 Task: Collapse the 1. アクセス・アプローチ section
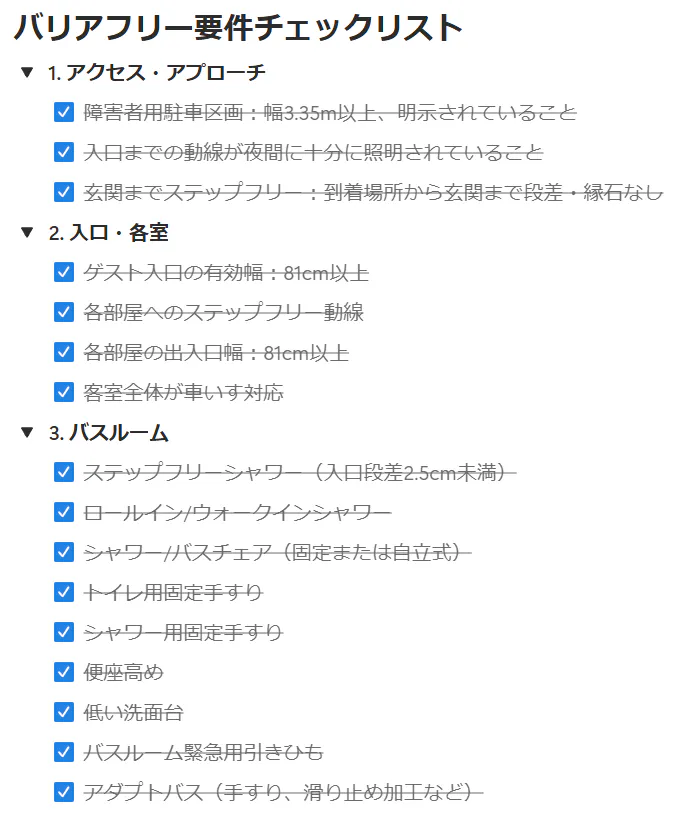point(27,73)
